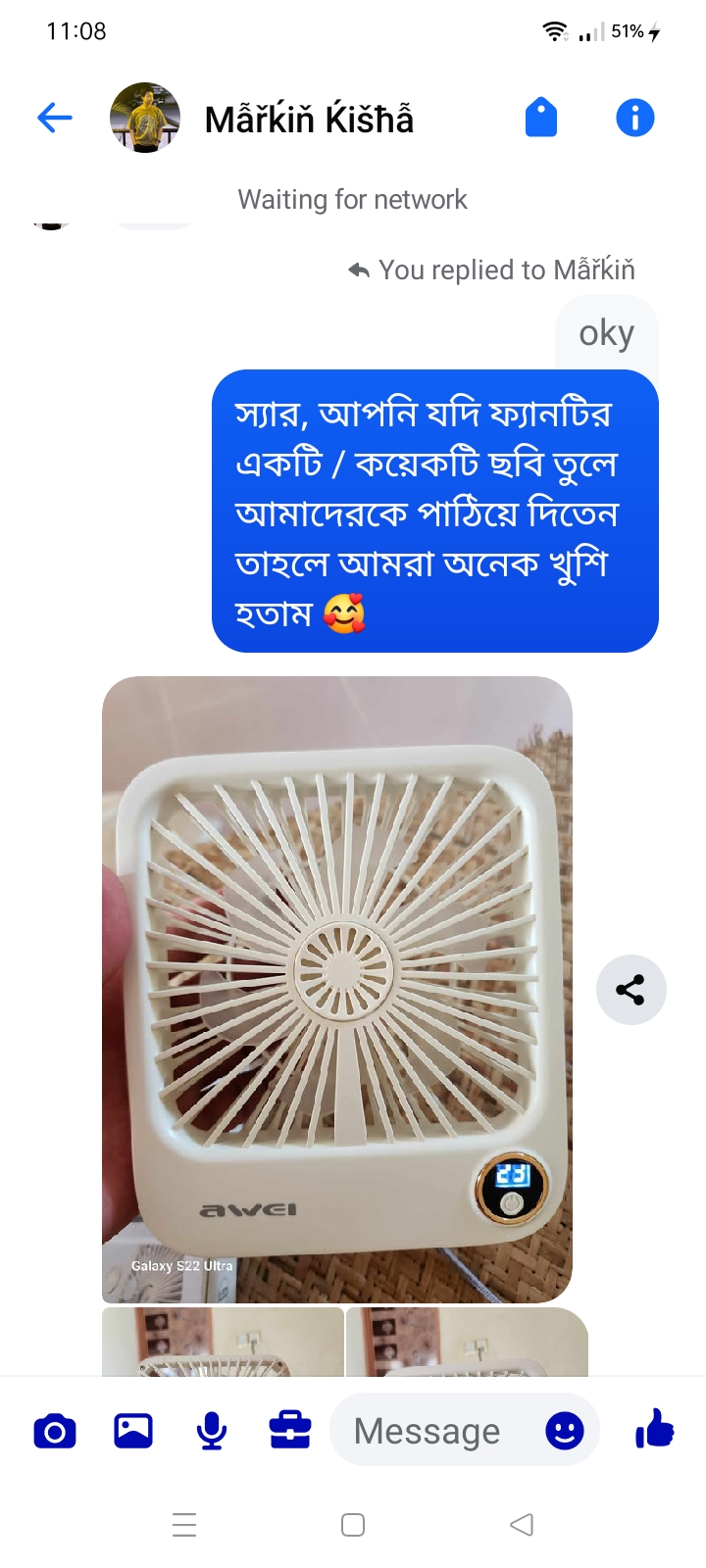
Task: Open conversation info
Action: (634, 118)
